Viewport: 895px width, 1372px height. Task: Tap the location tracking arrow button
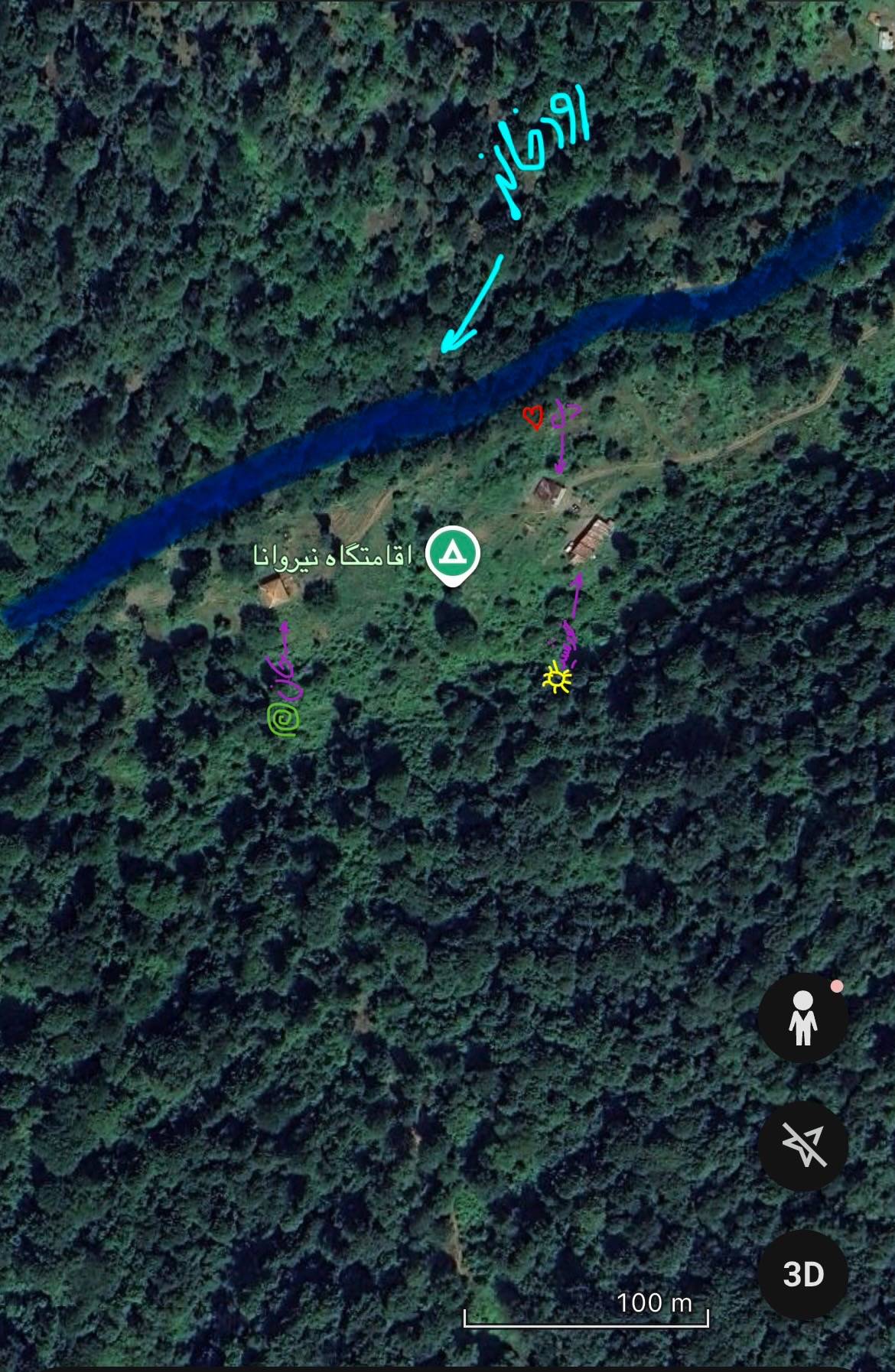click(x=803, y=1146)
